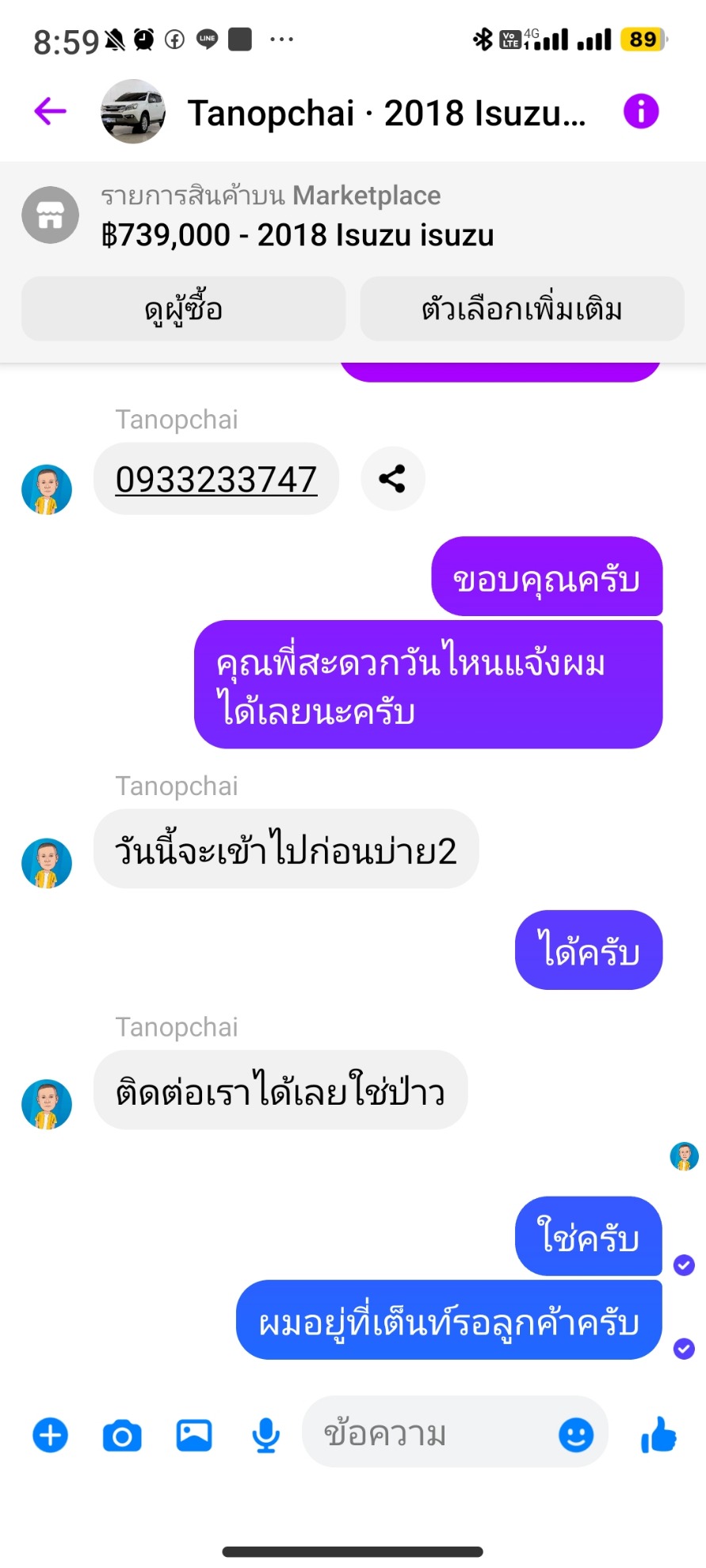Record a voice message with the microphone
706x1568 pixels.
click(x=266, y=1435)
